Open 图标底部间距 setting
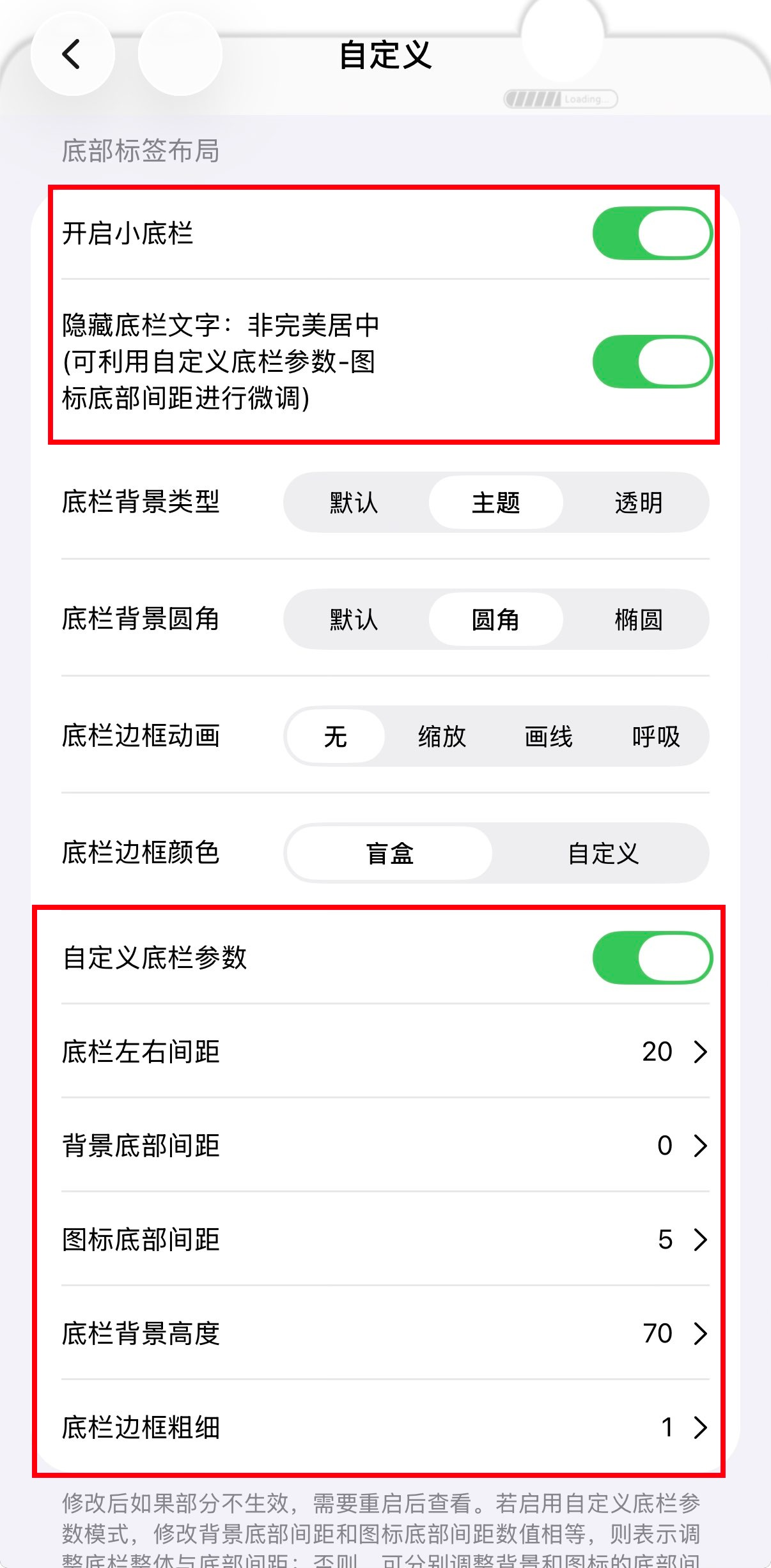Image resolution: width=771 pixels, height=1568 pixels. coord(385,1239)
